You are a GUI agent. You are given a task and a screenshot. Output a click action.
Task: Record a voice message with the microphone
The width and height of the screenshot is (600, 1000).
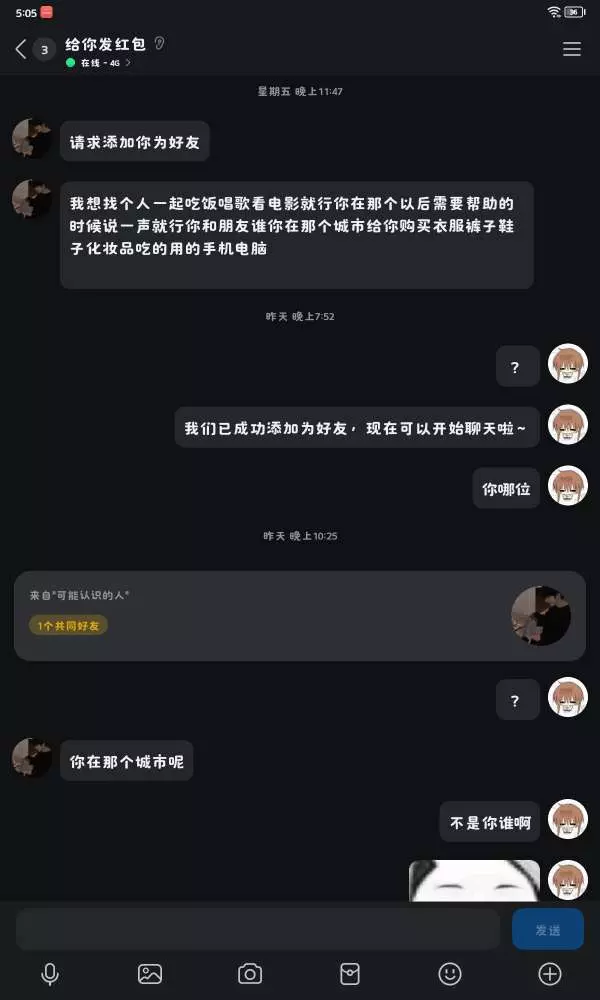coord(50,974)
